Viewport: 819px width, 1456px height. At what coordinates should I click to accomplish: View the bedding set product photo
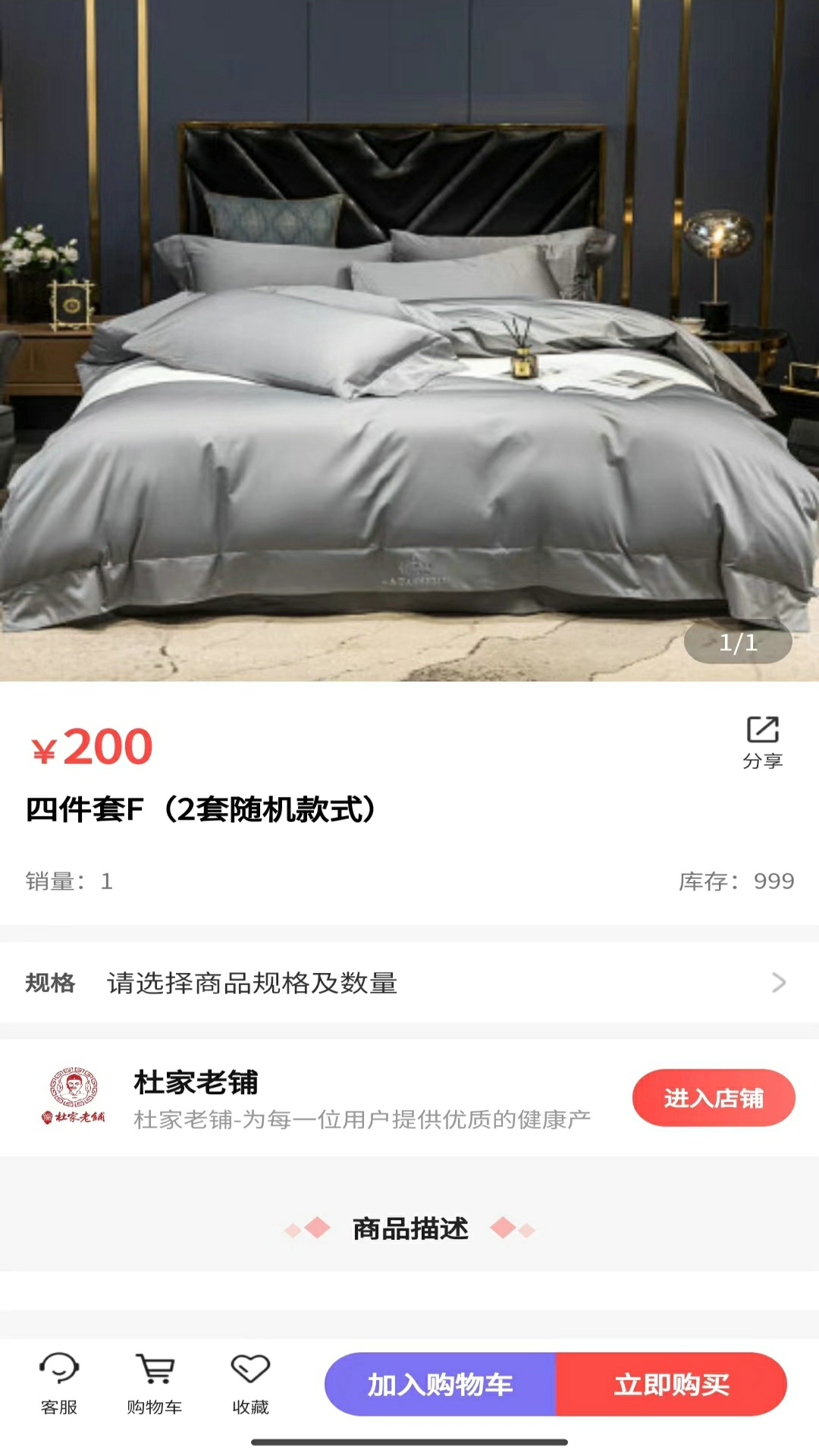pos(409,341)
